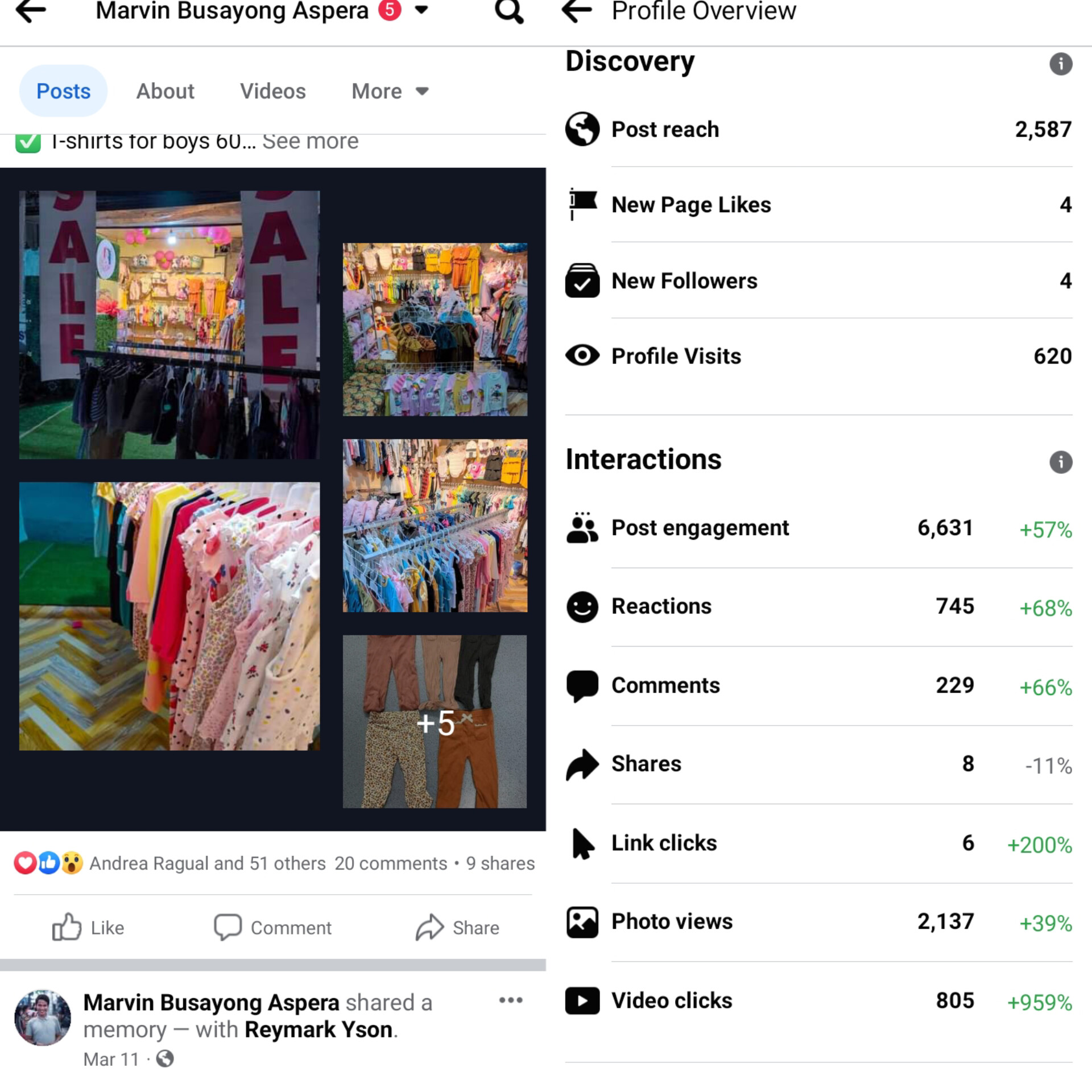Expand the post text with See more
Image resolution: width=1092 pixels, height=1092 pixels.
coord(311,141)
